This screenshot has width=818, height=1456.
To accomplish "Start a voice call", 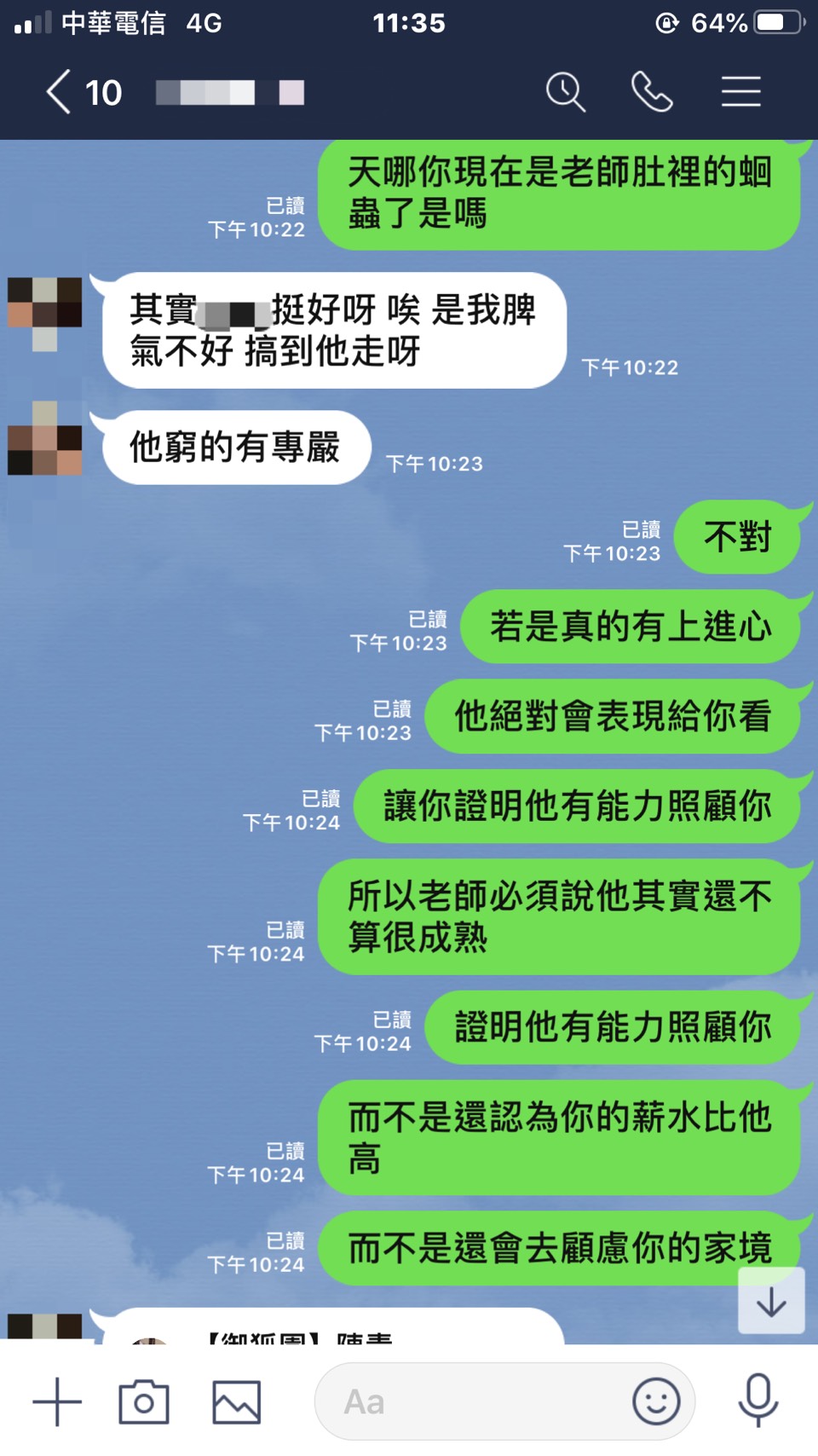I will pos(652,92).
